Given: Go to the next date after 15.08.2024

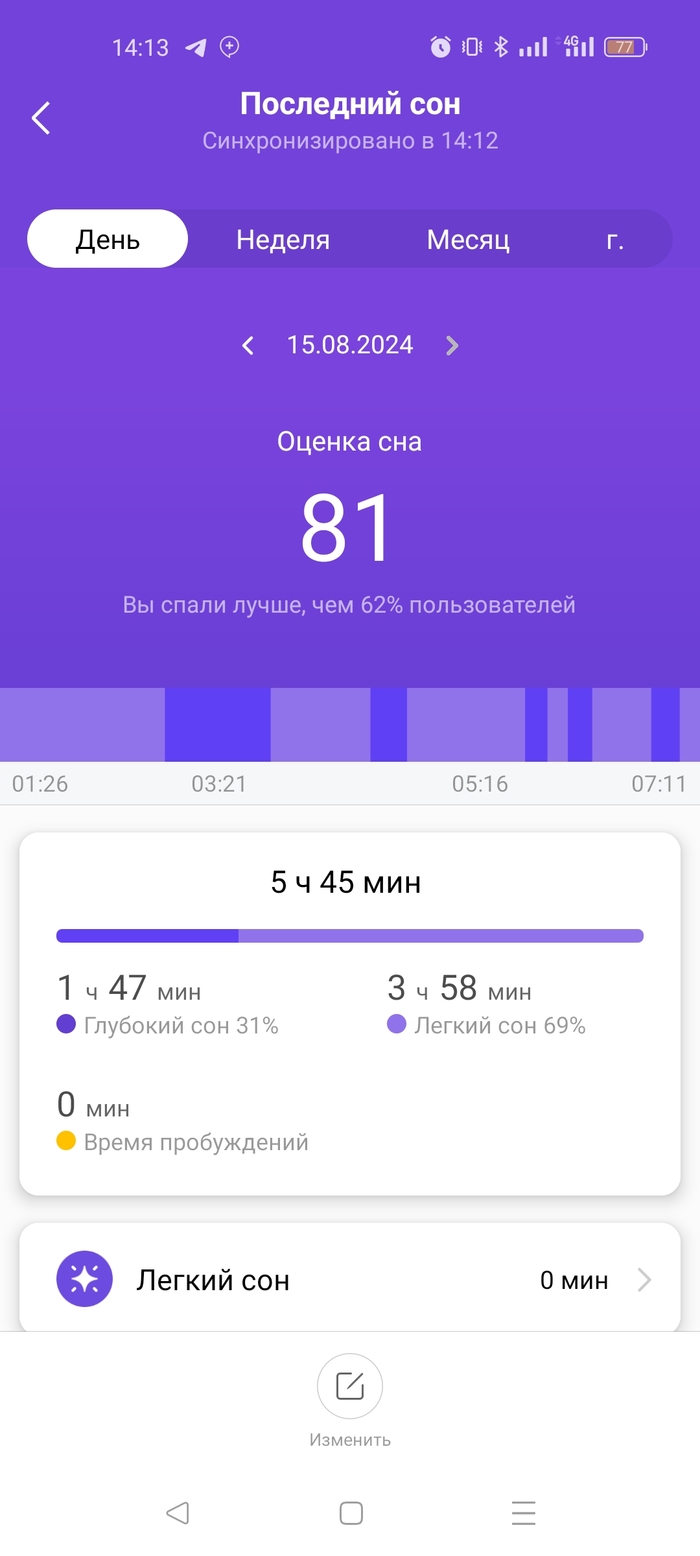Looking at the screenshot, I should click(x=452, y=345).
